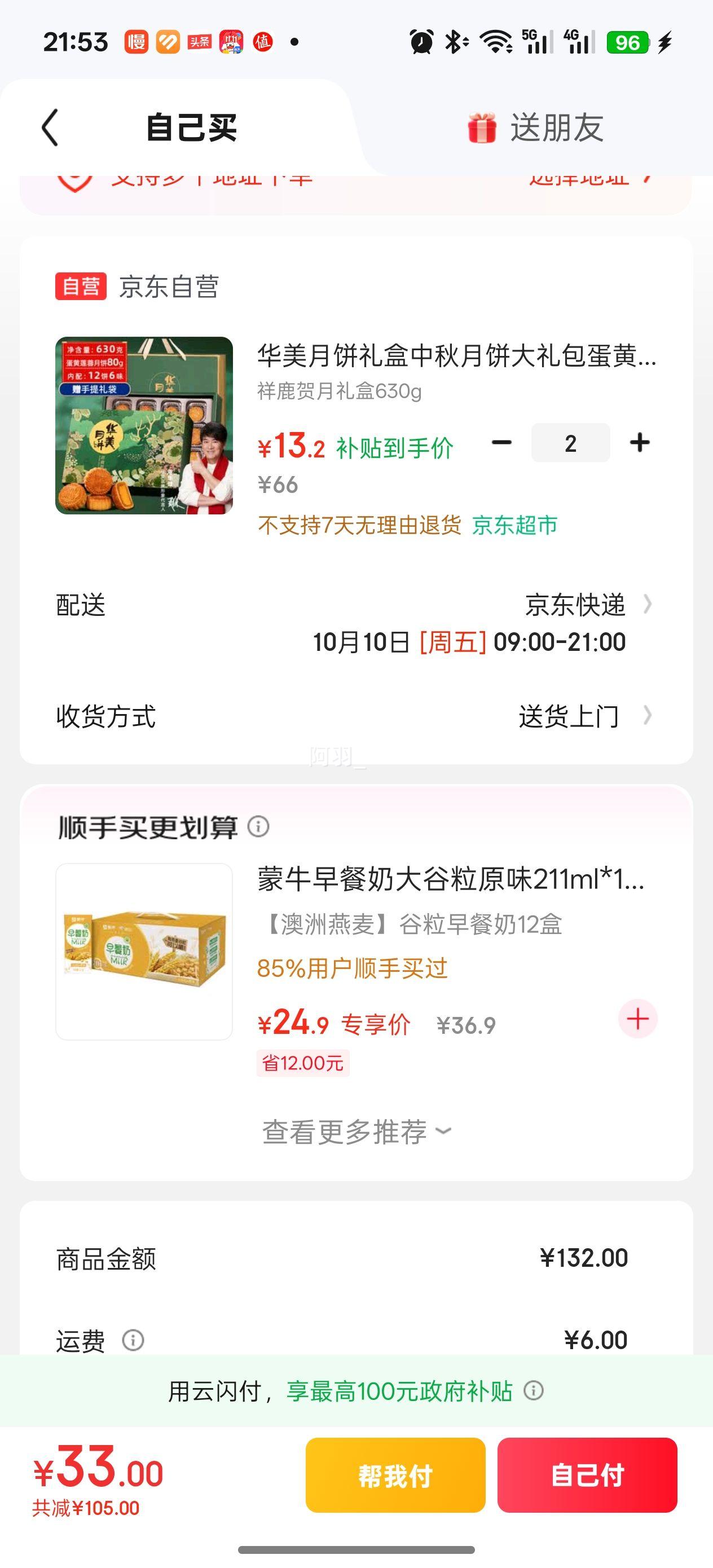Screen dimensions: 713x1568
Task: Tap 帮我付 to request payment
Action: pyautogui.click(x=395, y=1475)
